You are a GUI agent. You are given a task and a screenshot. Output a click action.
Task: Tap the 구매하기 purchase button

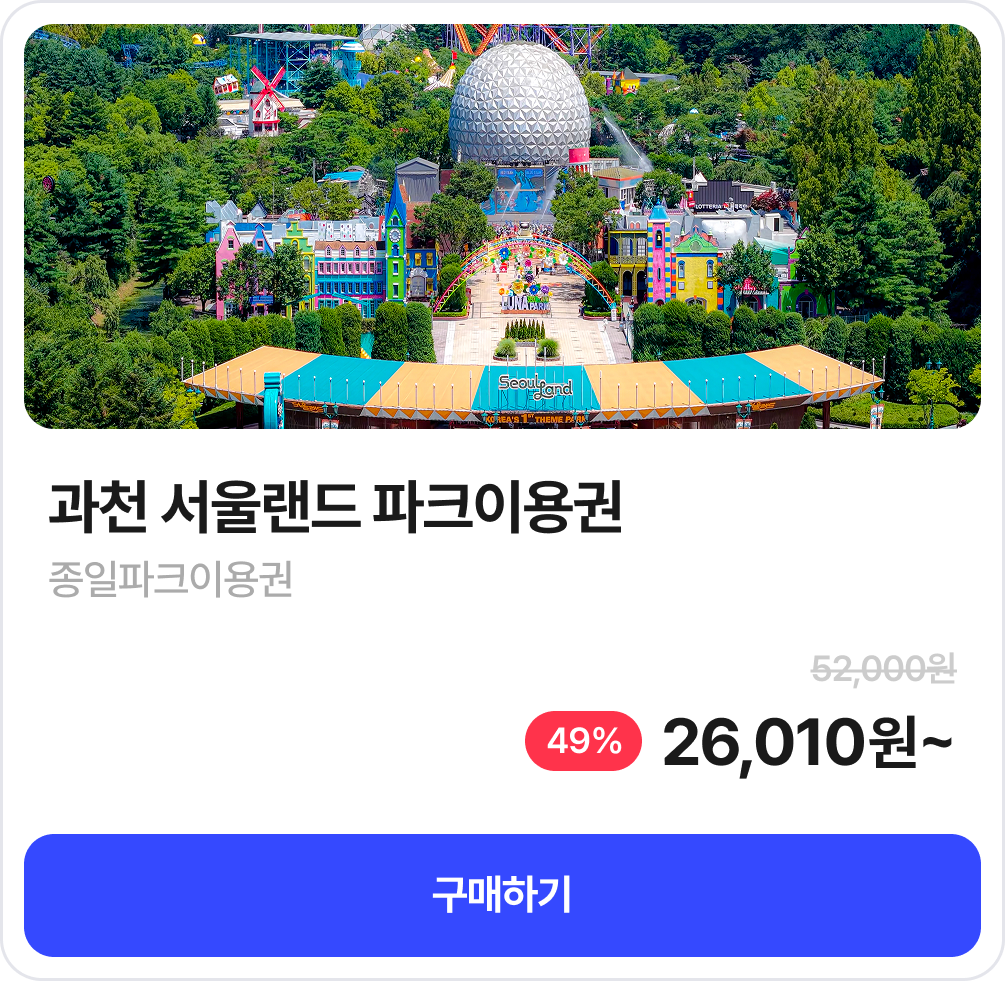pyautogui.click(x=502, y=895)
